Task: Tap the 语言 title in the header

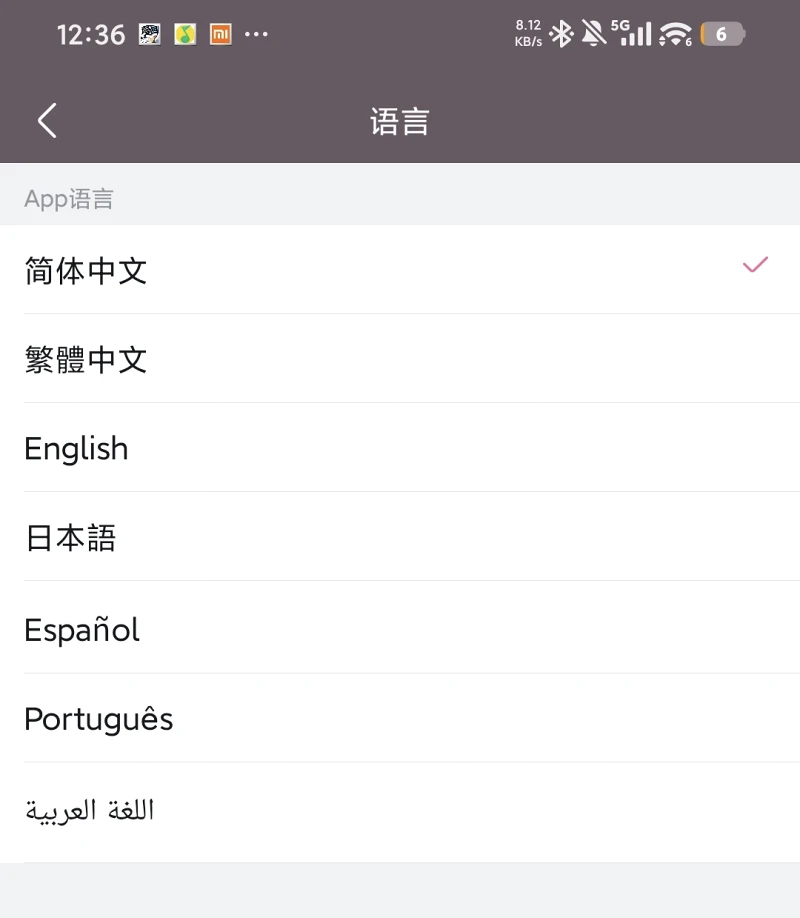Action: pyautogui.click(x=400, y=120)
